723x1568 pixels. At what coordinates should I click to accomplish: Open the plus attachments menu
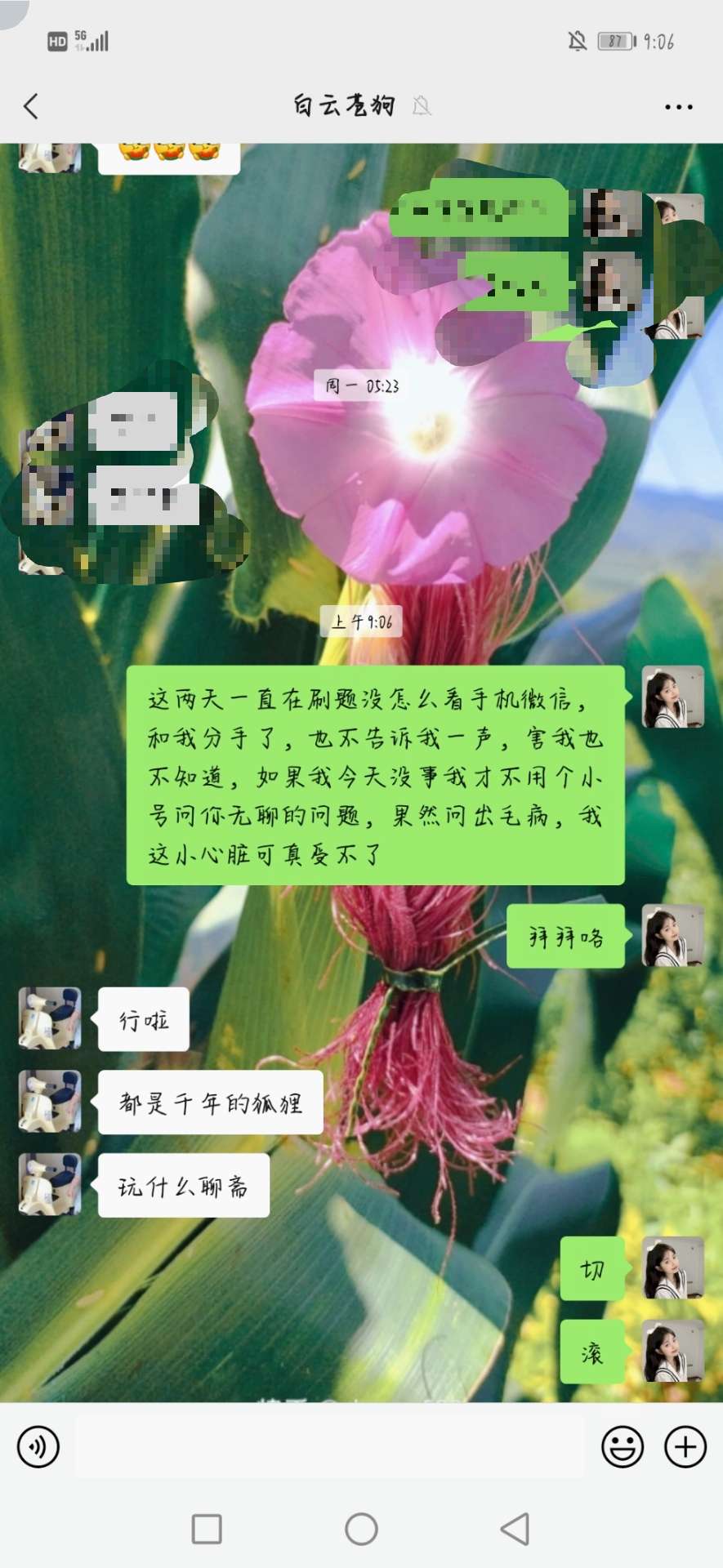(685, 1446)
